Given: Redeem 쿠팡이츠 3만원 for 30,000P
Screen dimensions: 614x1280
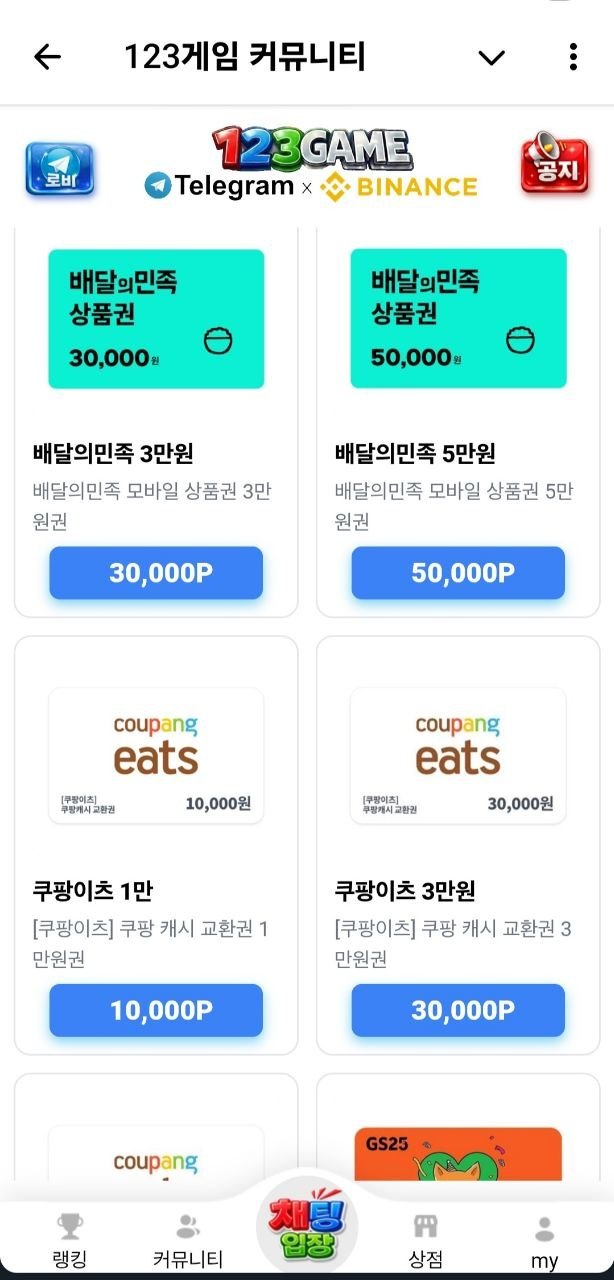Looking at the screenshot, I should point(458,1010).
